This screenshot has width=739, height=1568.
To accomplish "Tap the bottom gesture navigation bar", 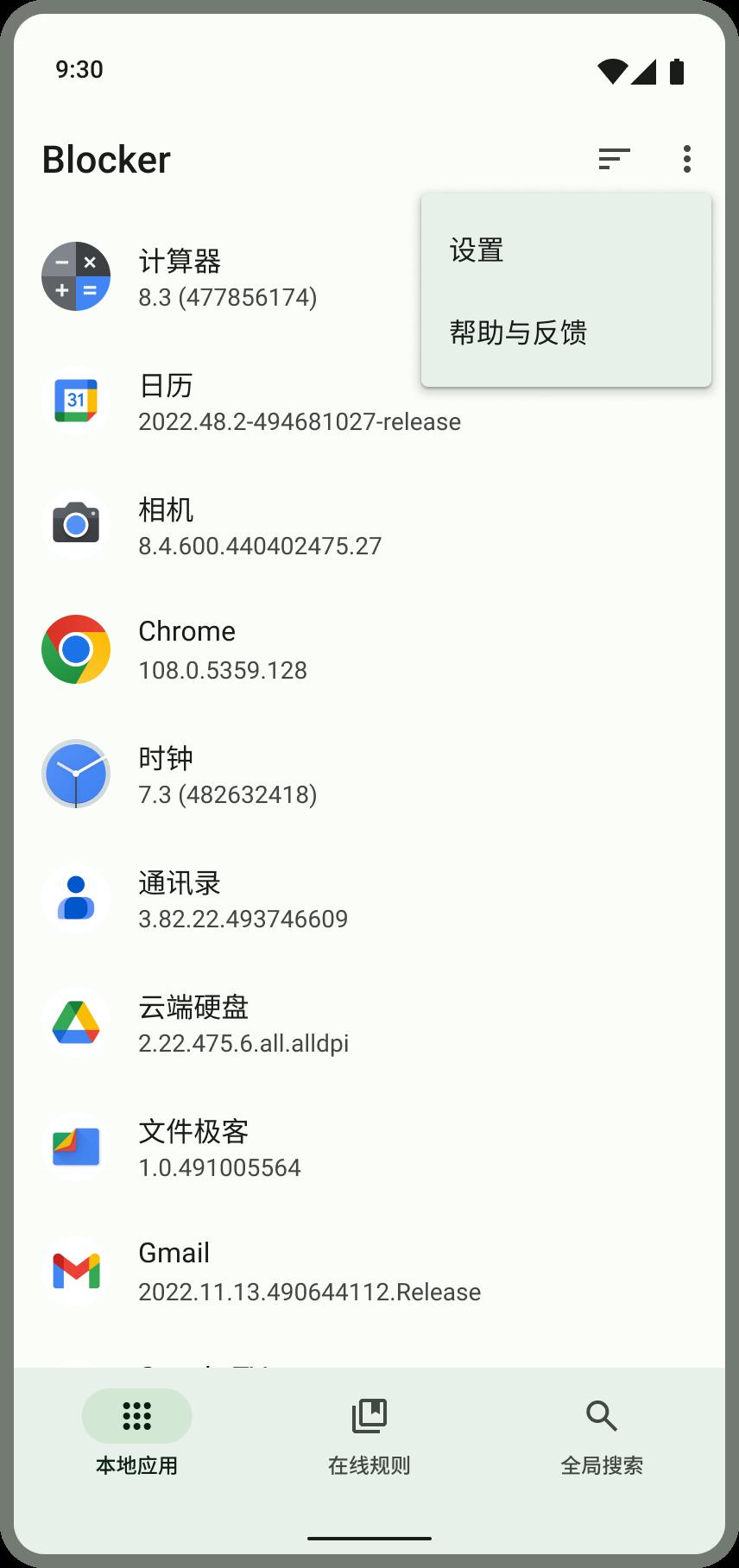I will [369, 1536].
